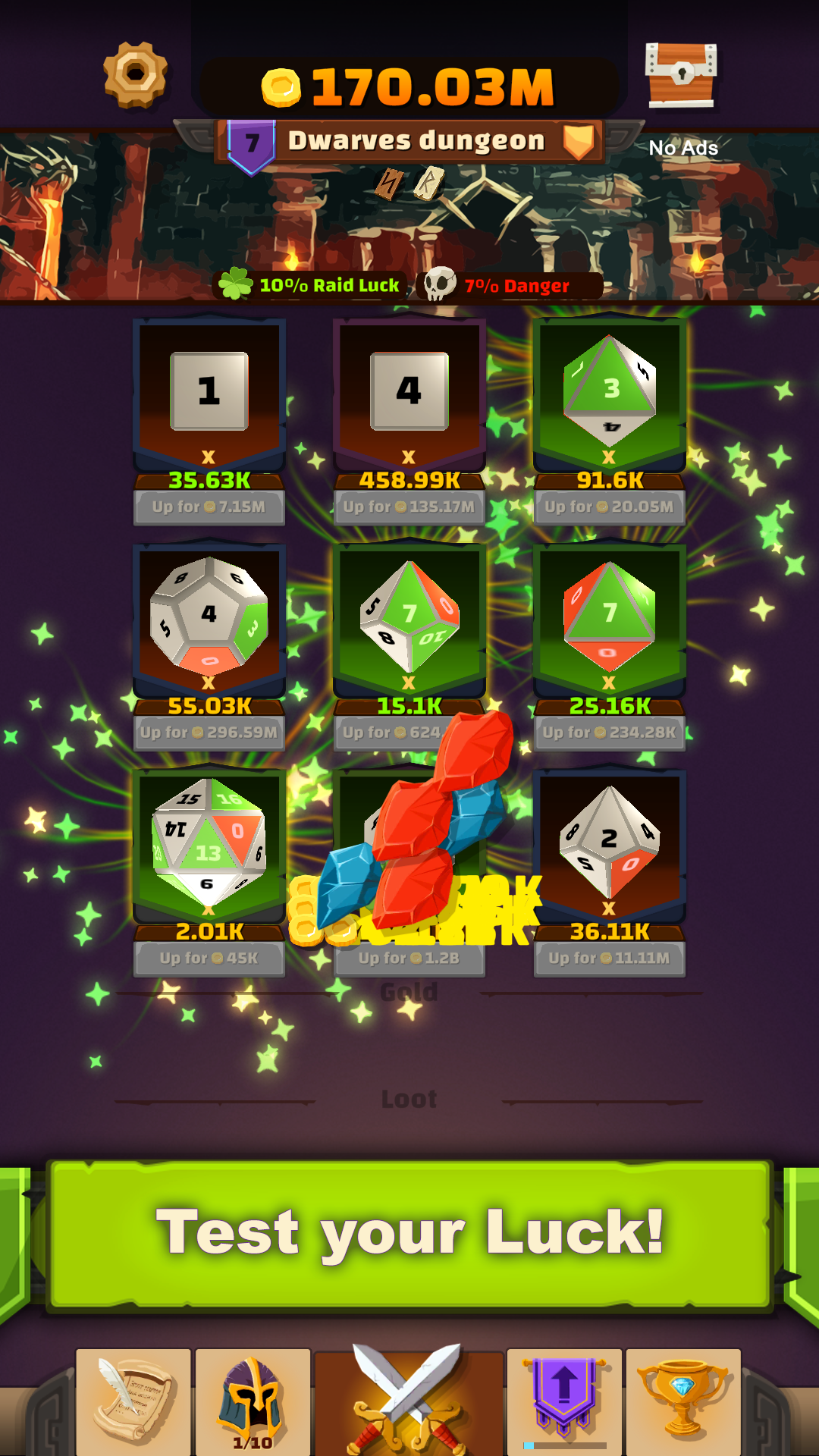Open the trophy achievements tab

[683, 1401]
